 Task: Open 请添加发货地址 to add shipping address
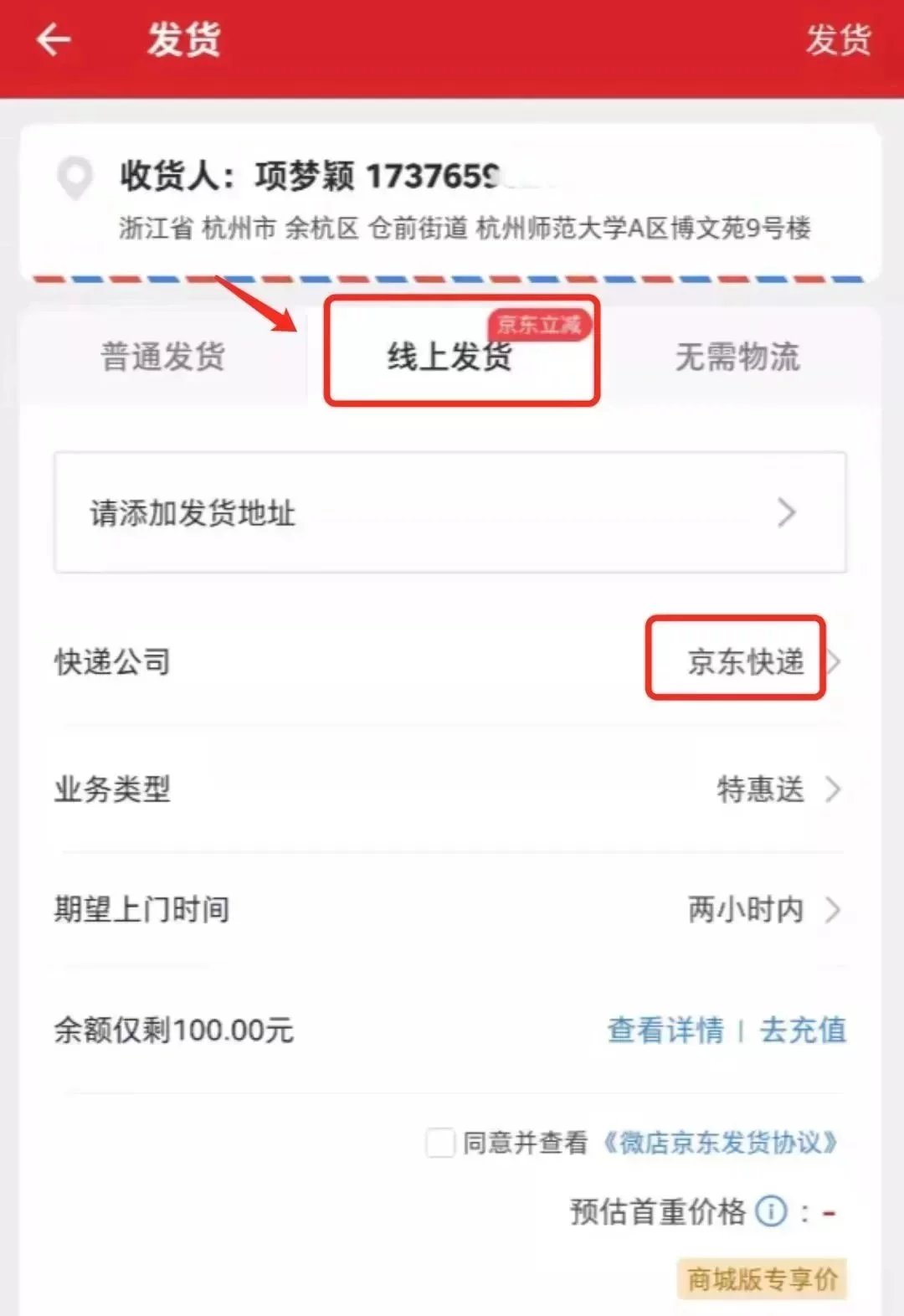click(450, 512)
